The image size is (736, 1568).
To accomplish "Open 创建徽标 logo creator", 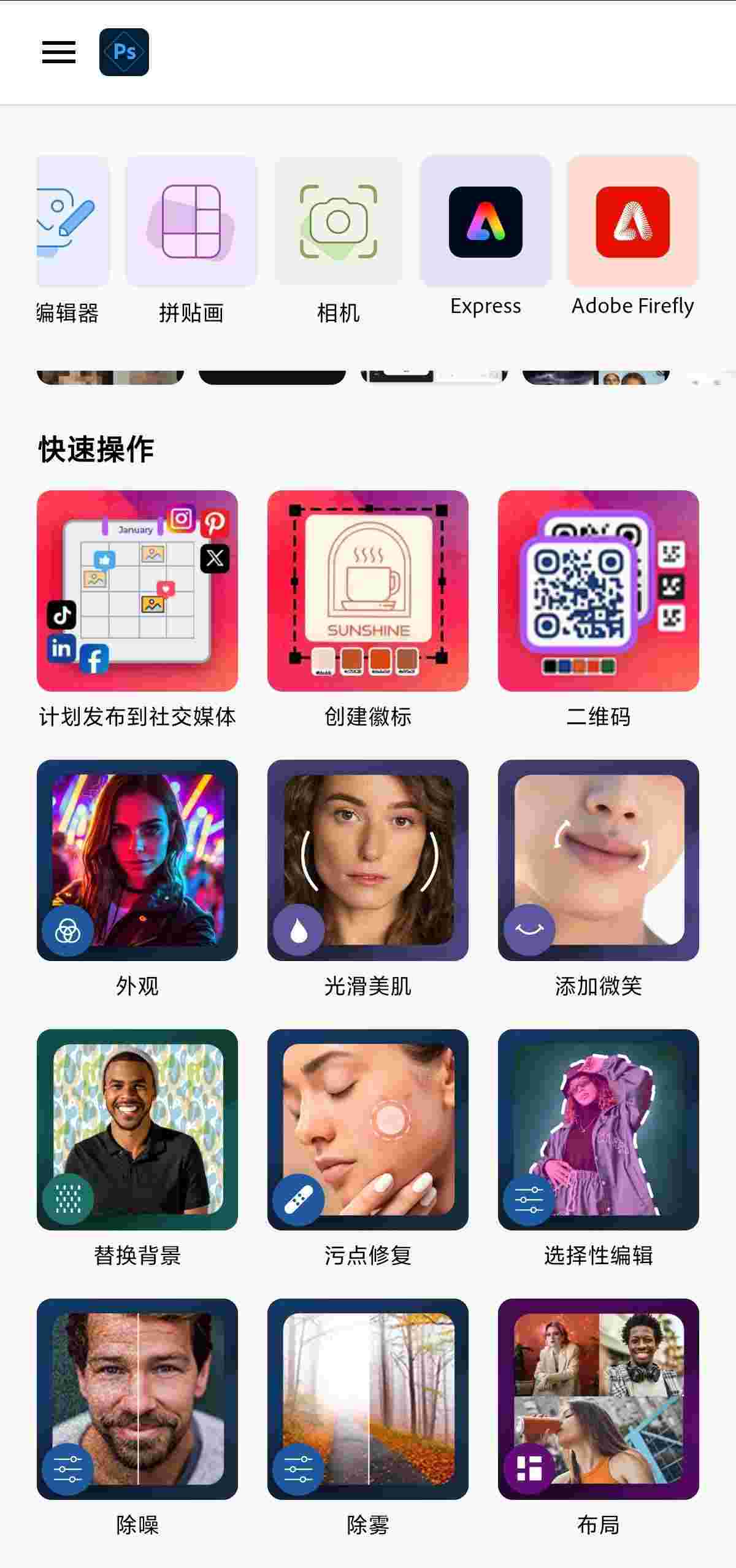I will (x=368, y=590).
